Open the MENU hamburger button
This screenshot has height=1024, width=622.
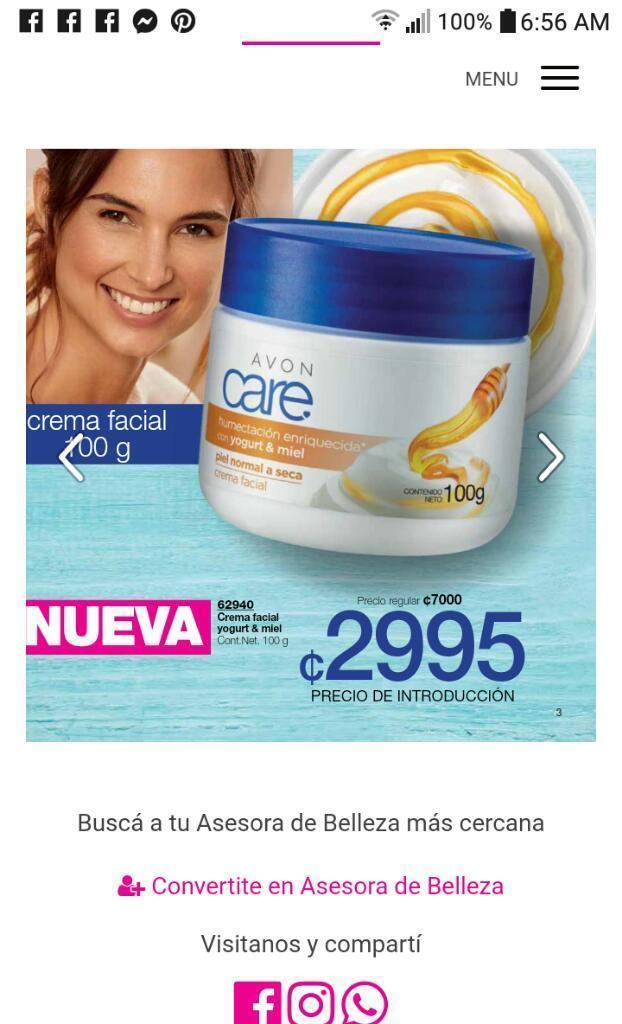coord(559,78)
